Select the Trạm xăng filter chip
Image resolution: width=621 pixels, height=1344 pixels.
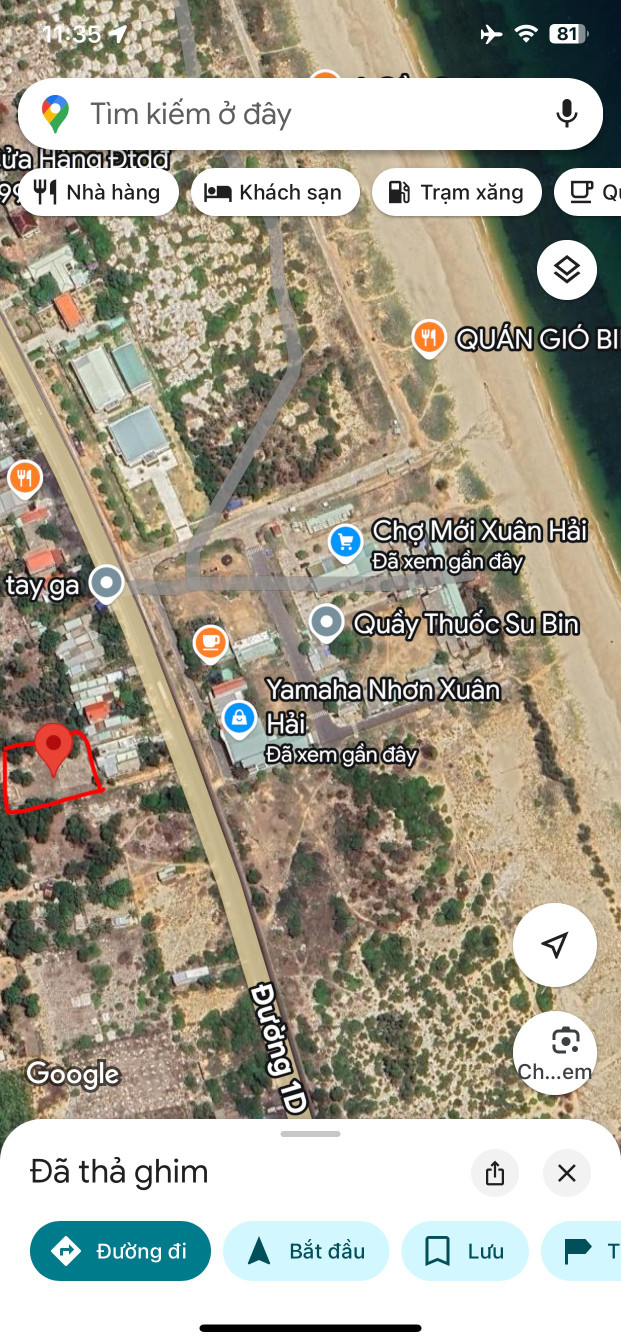(457, 192)
